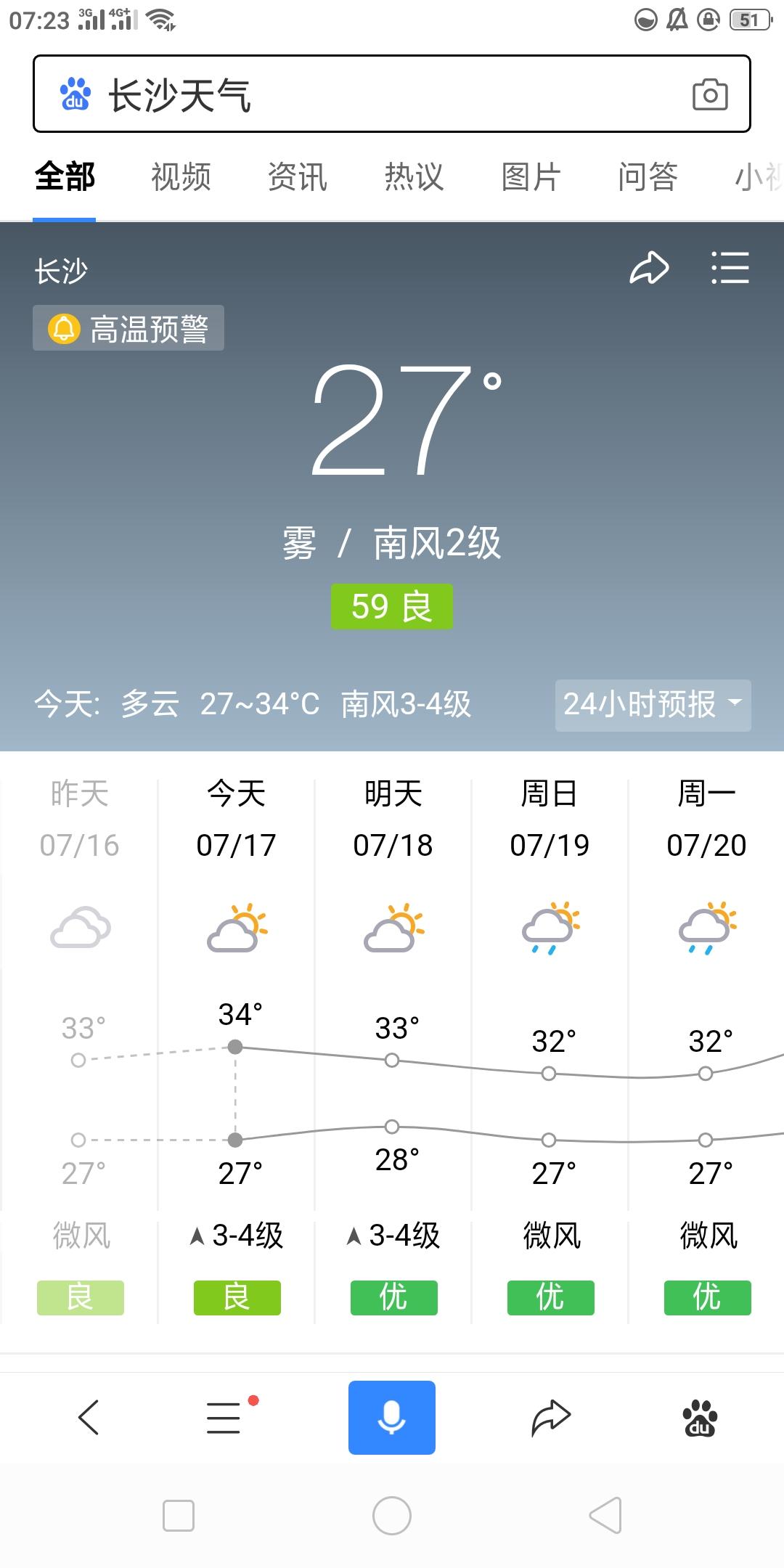Screen dimensions: 784x1568
Task: Open the 热议 search category
Action: click(x=414, y=176)
